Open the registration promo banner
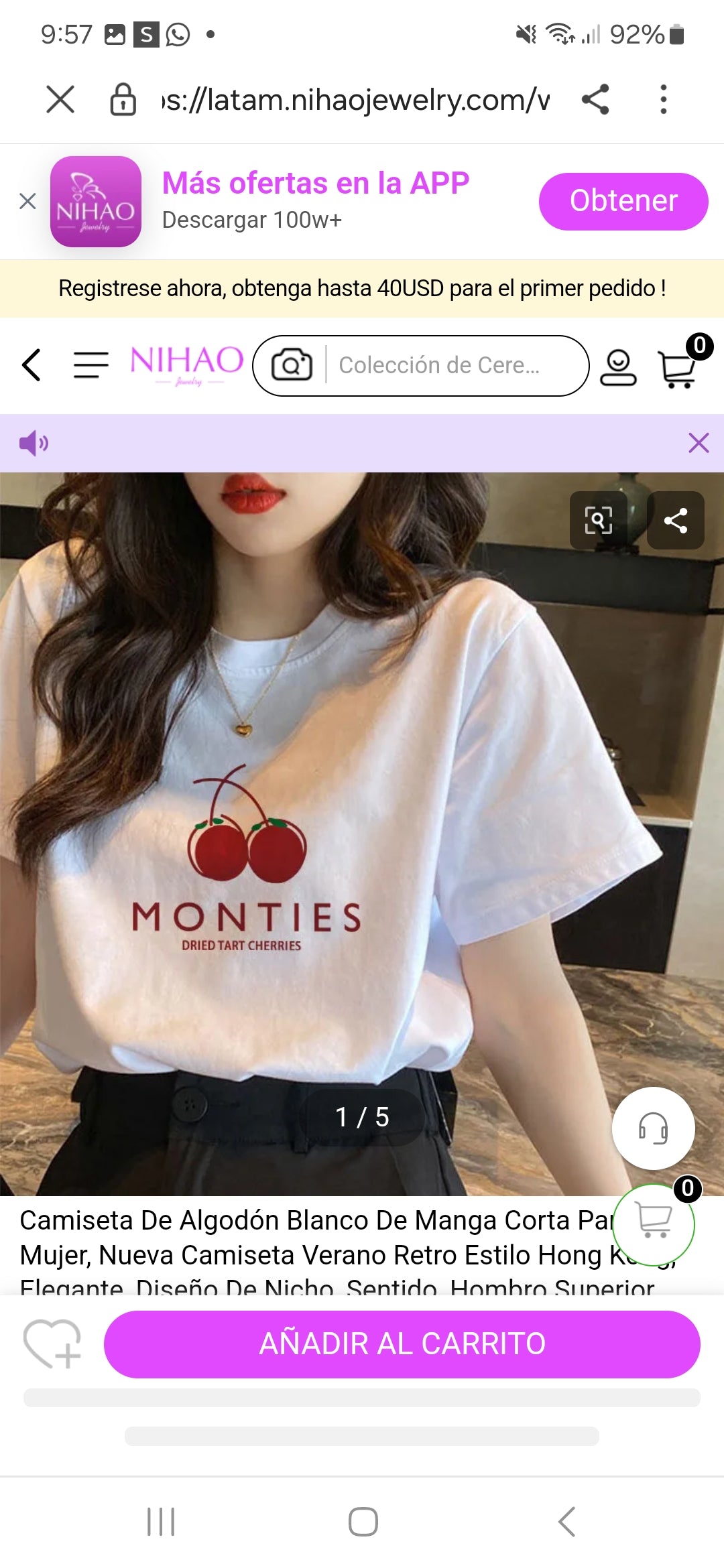724x1568 pixels. point(362,288)
